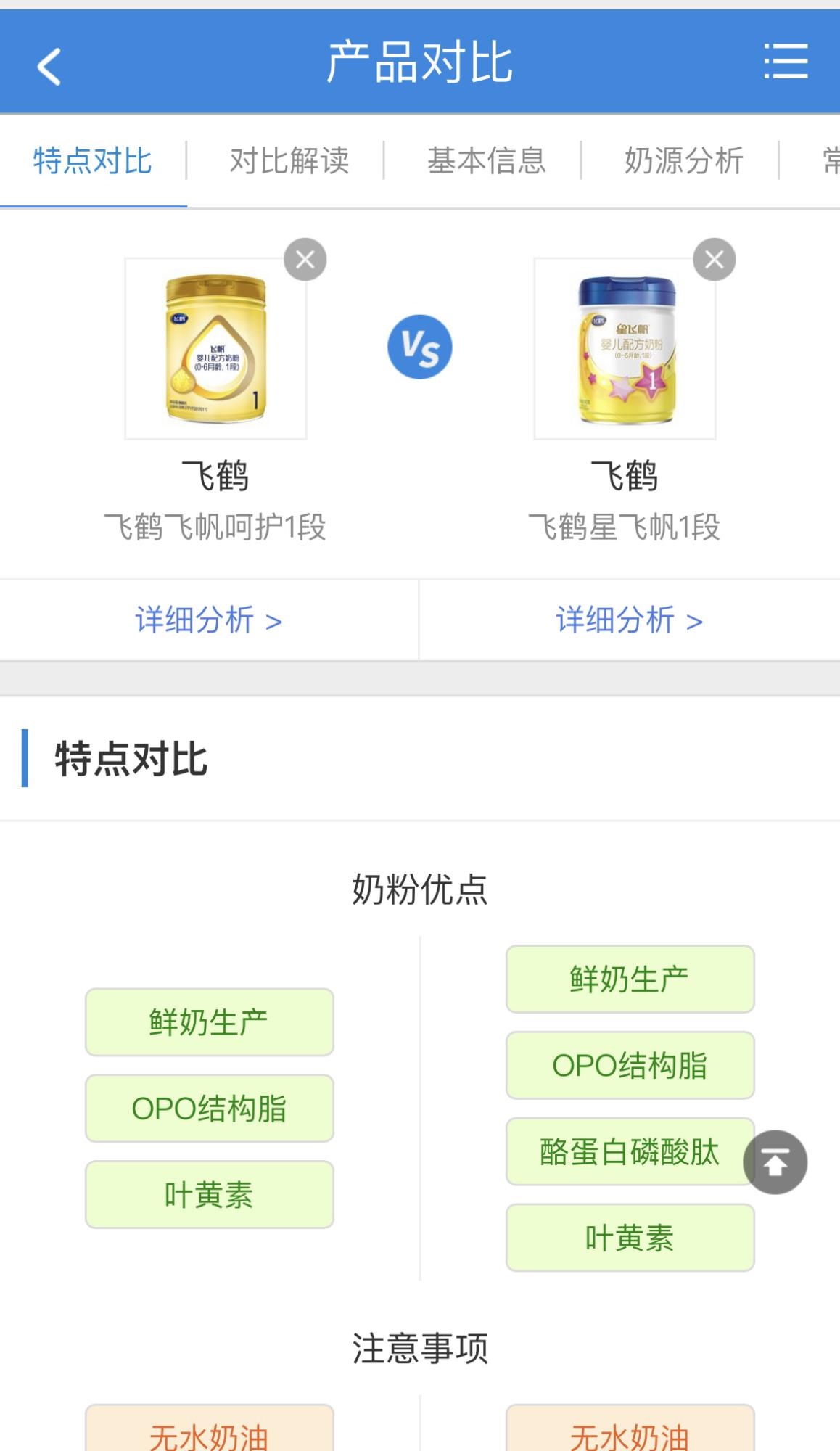Select the 特点对比 tab
This screenshot has height=1451, width=840.
click(93, 160)
